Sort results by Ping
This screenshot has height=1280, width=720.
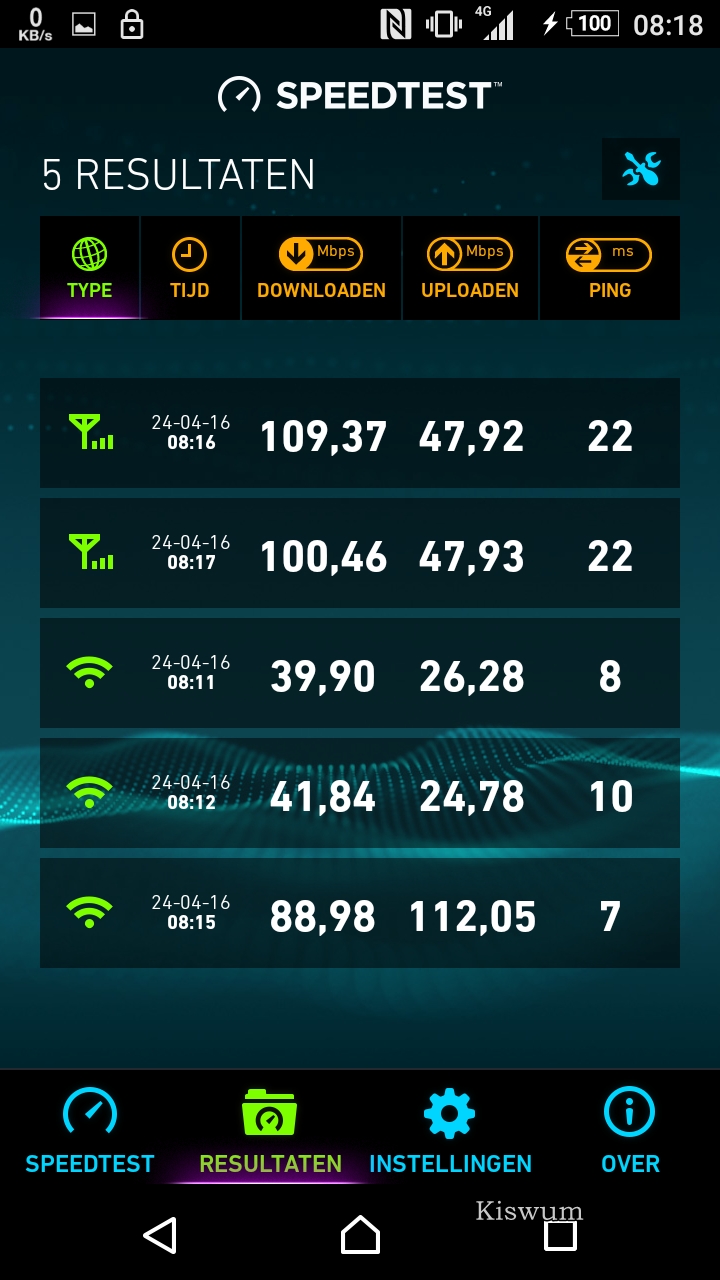[x=610, y=268]
